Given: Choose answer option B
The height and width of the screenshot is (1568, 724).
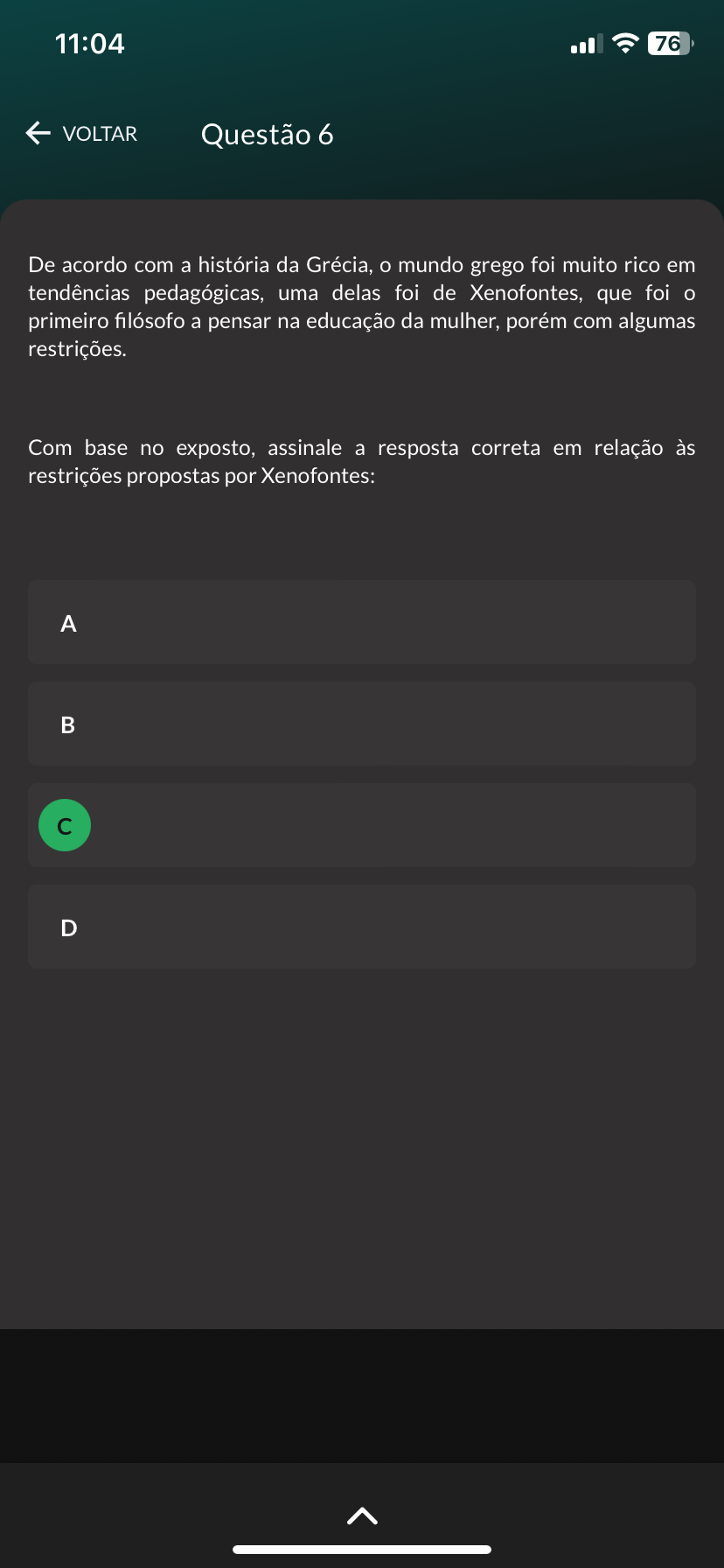Looking at the screenshot, I should [361, 724].
